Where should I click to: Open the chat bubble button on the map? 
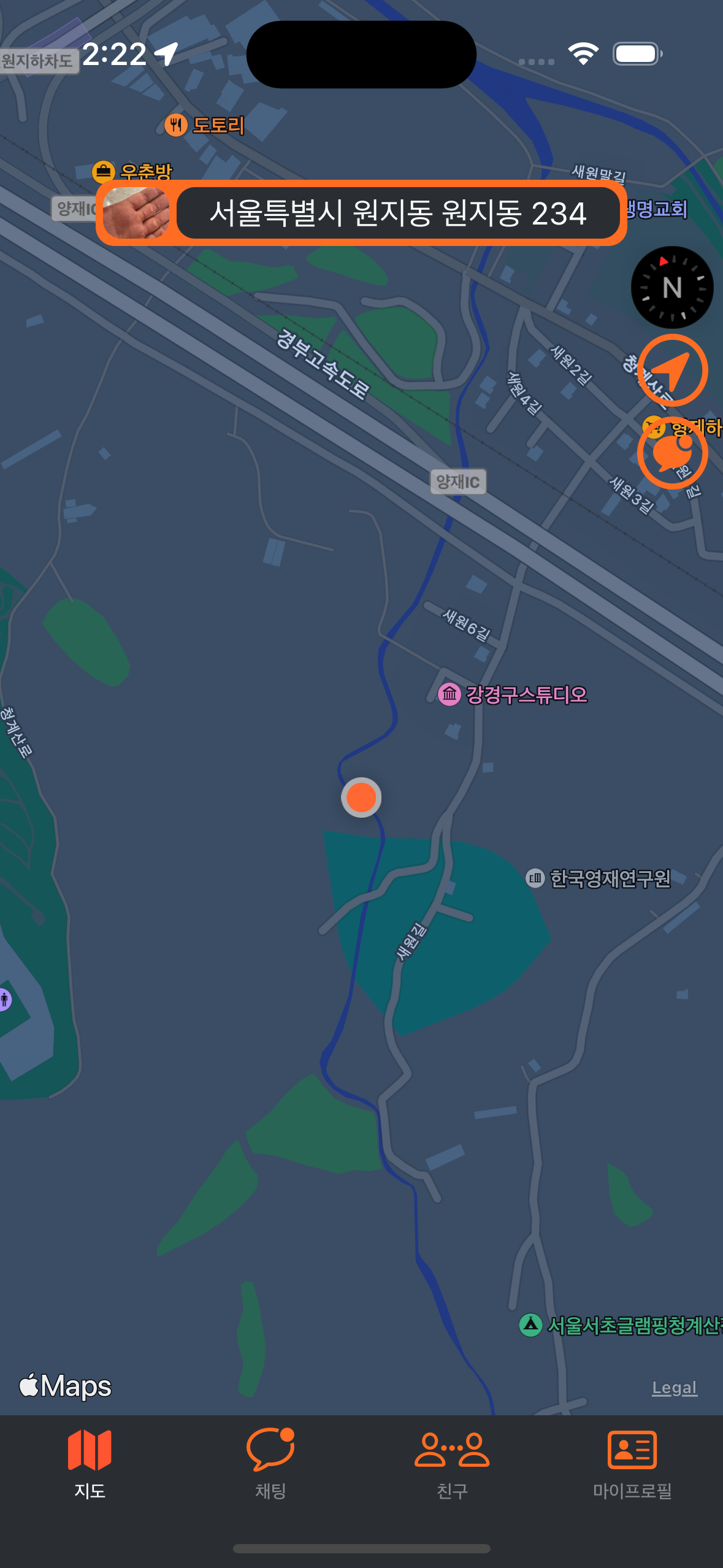point(672,453)
